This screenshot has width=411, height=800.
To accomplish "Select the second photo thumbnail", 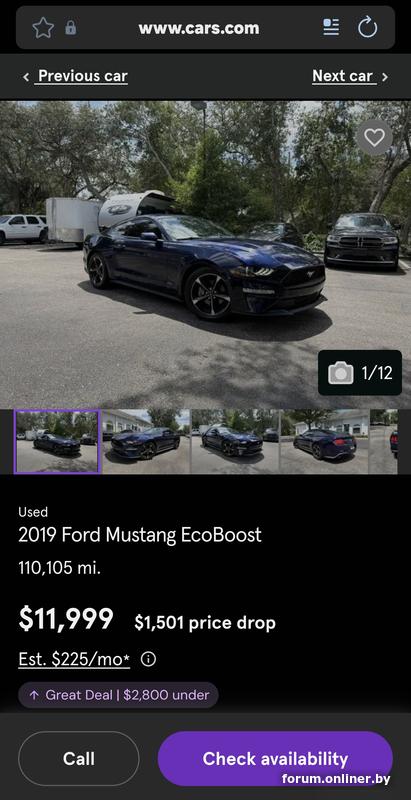I will click(x=146, y=441).
